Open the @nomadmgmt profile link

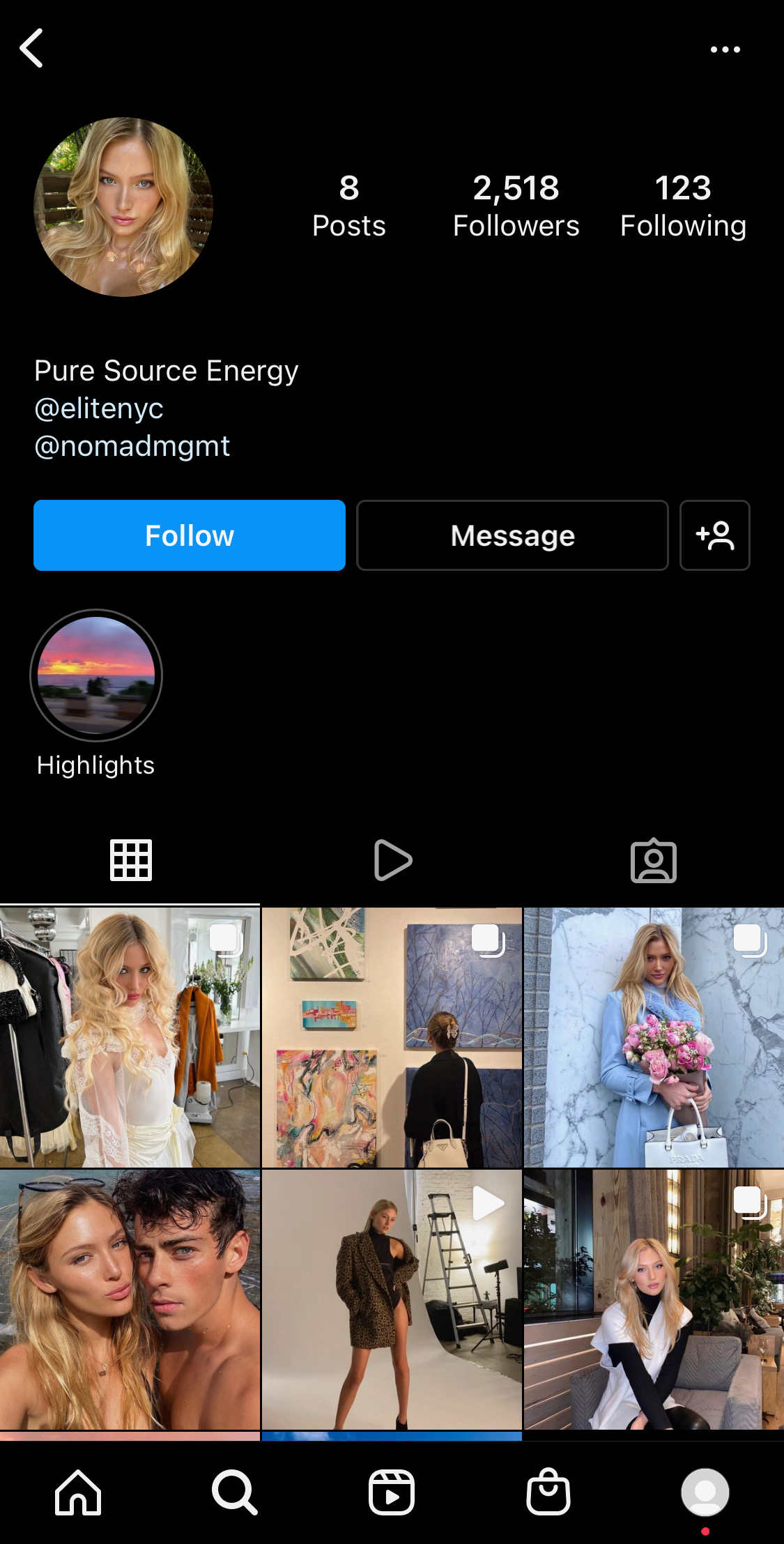click(132, 446)
